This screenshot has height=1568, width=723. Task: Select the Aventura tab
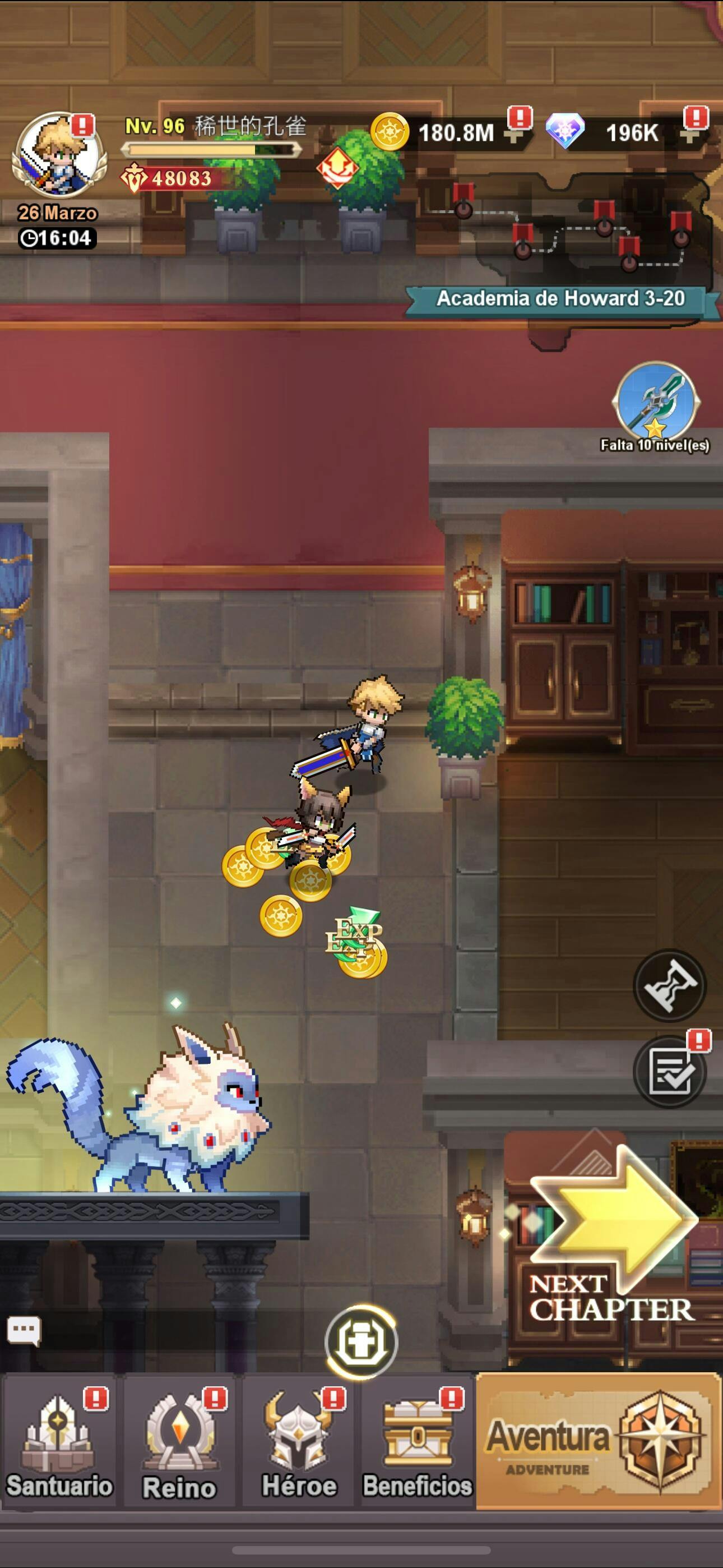pos(598,1441)
